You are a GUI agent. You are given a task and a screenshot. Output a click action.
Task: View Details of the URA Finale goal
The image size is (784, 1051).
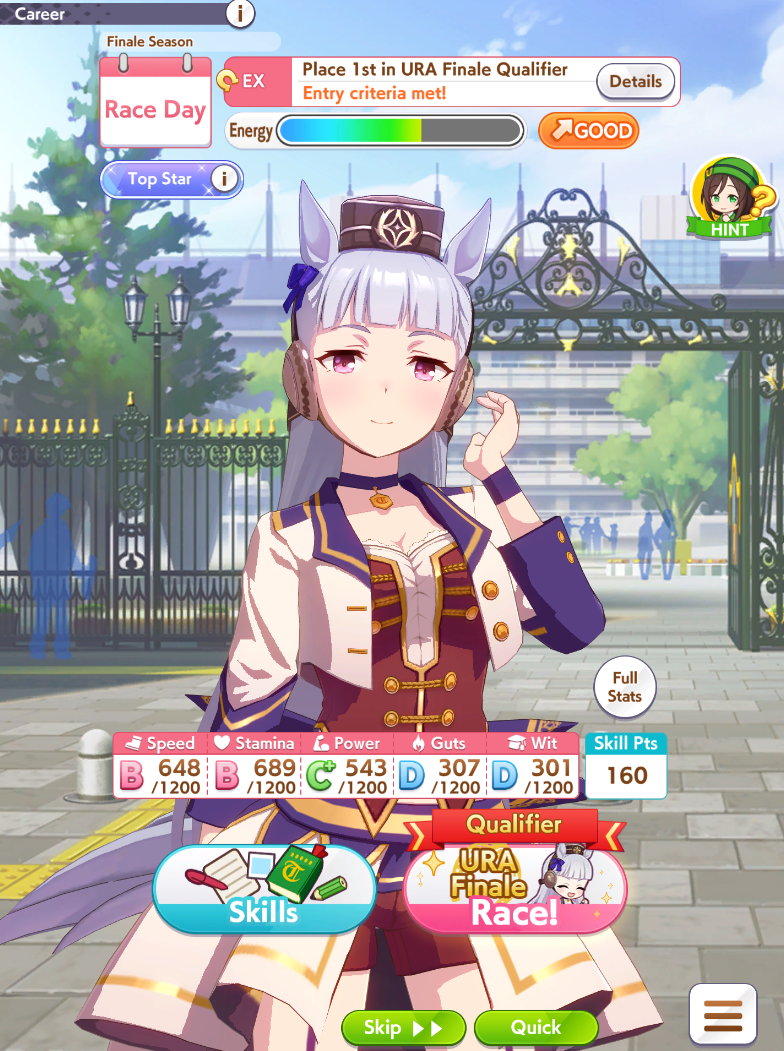(635, 82)
